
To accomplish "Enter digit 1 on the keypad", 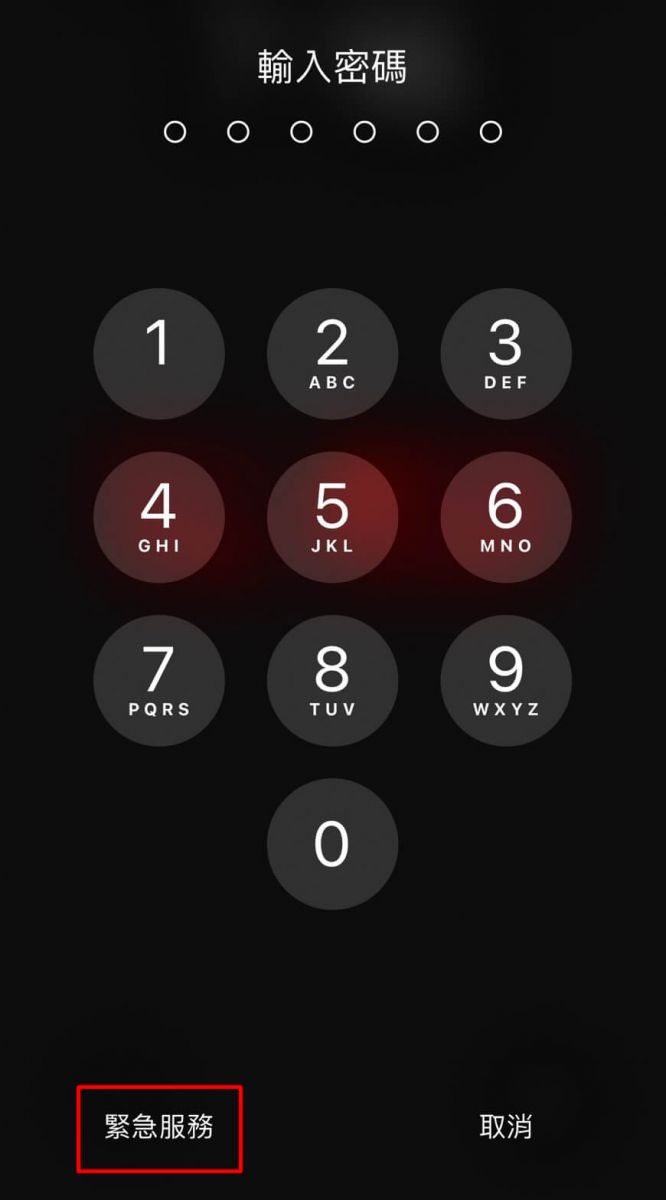I will pos(159,353).
